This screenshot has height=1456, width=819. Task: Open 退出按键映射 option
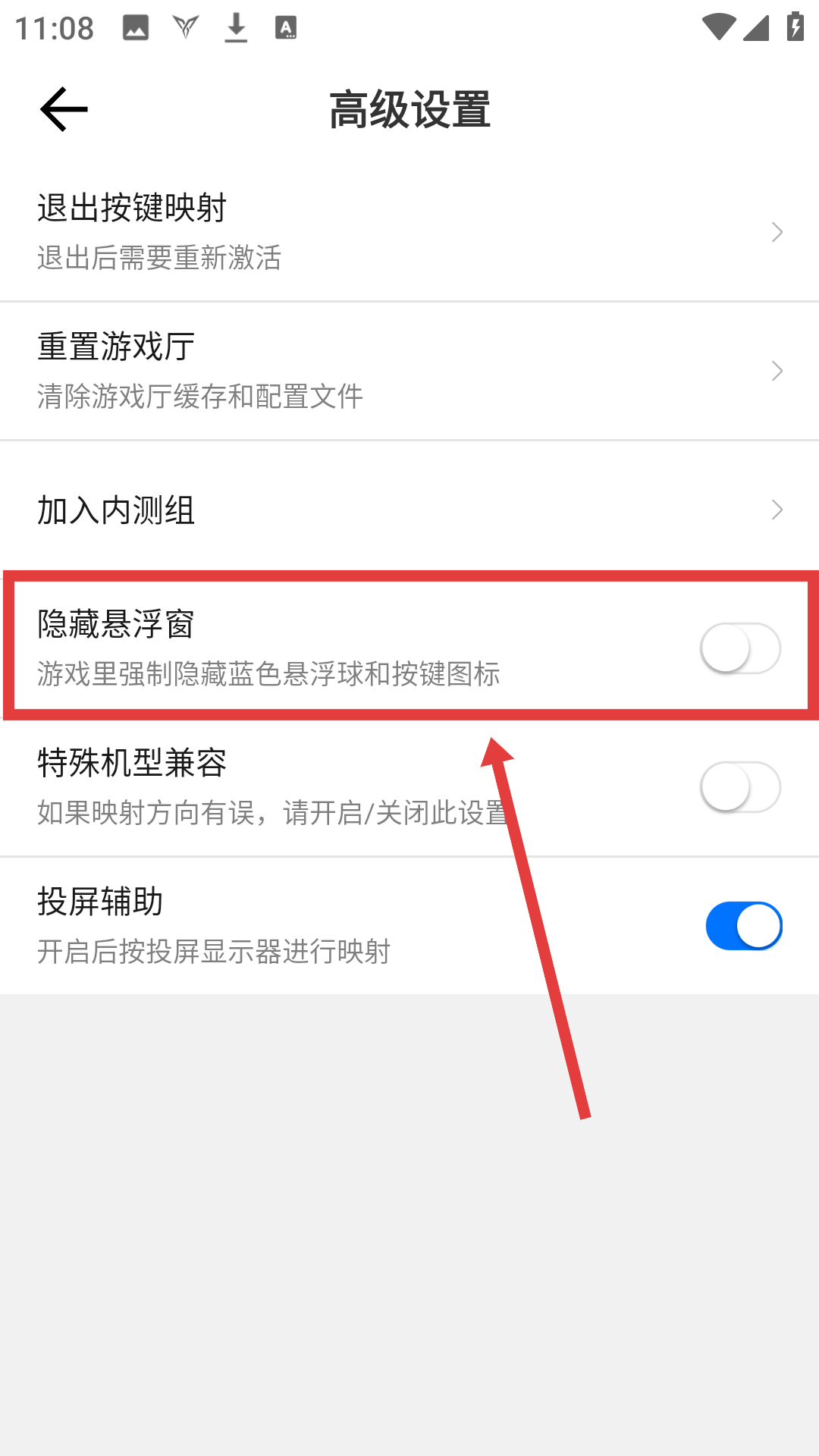coord(409,231)
